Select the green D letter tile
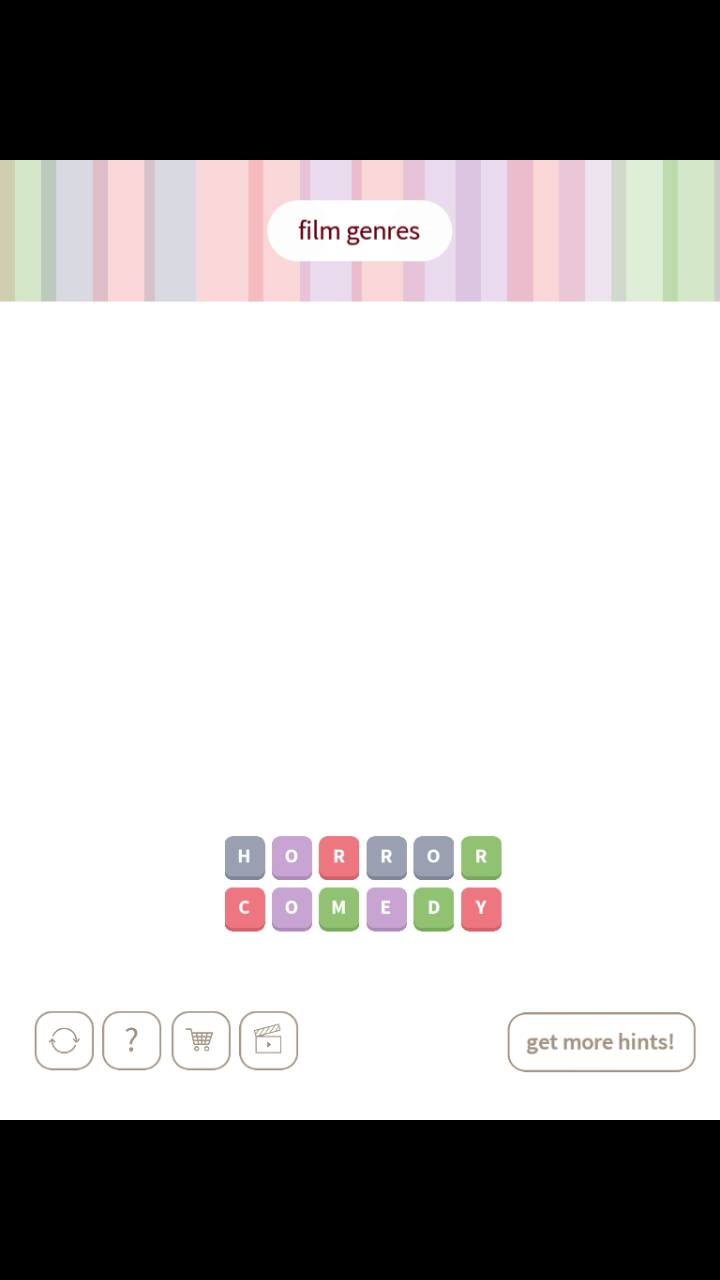The width and height of the screenshot is (720, 1280). (434, 909)
